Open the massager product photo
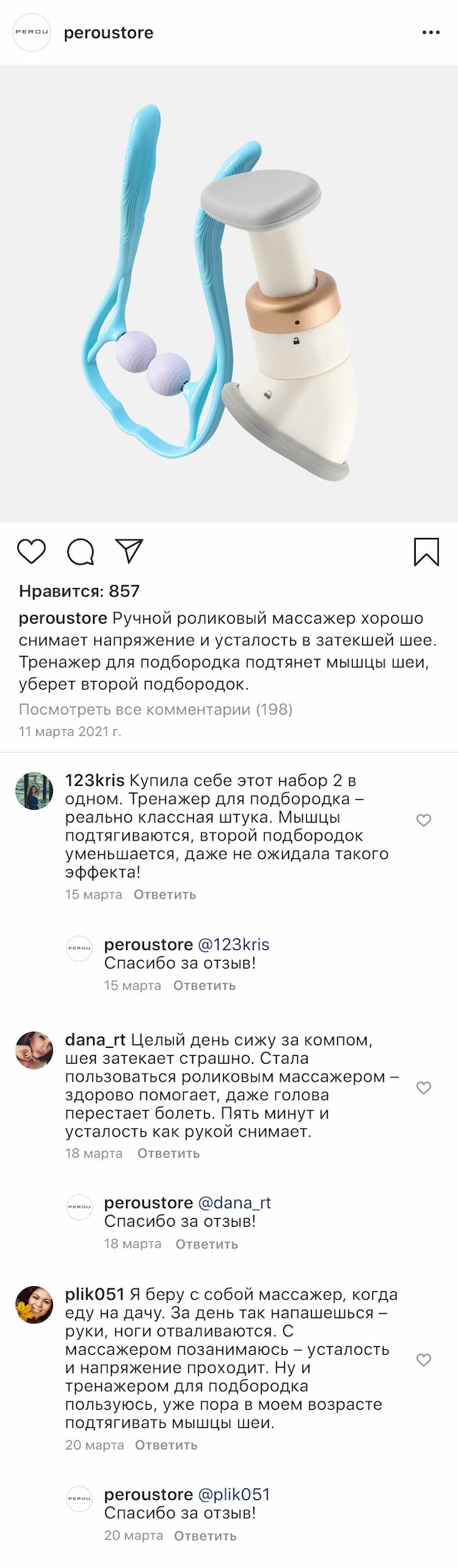This screenshot has height=1568, width=458. 229,293
